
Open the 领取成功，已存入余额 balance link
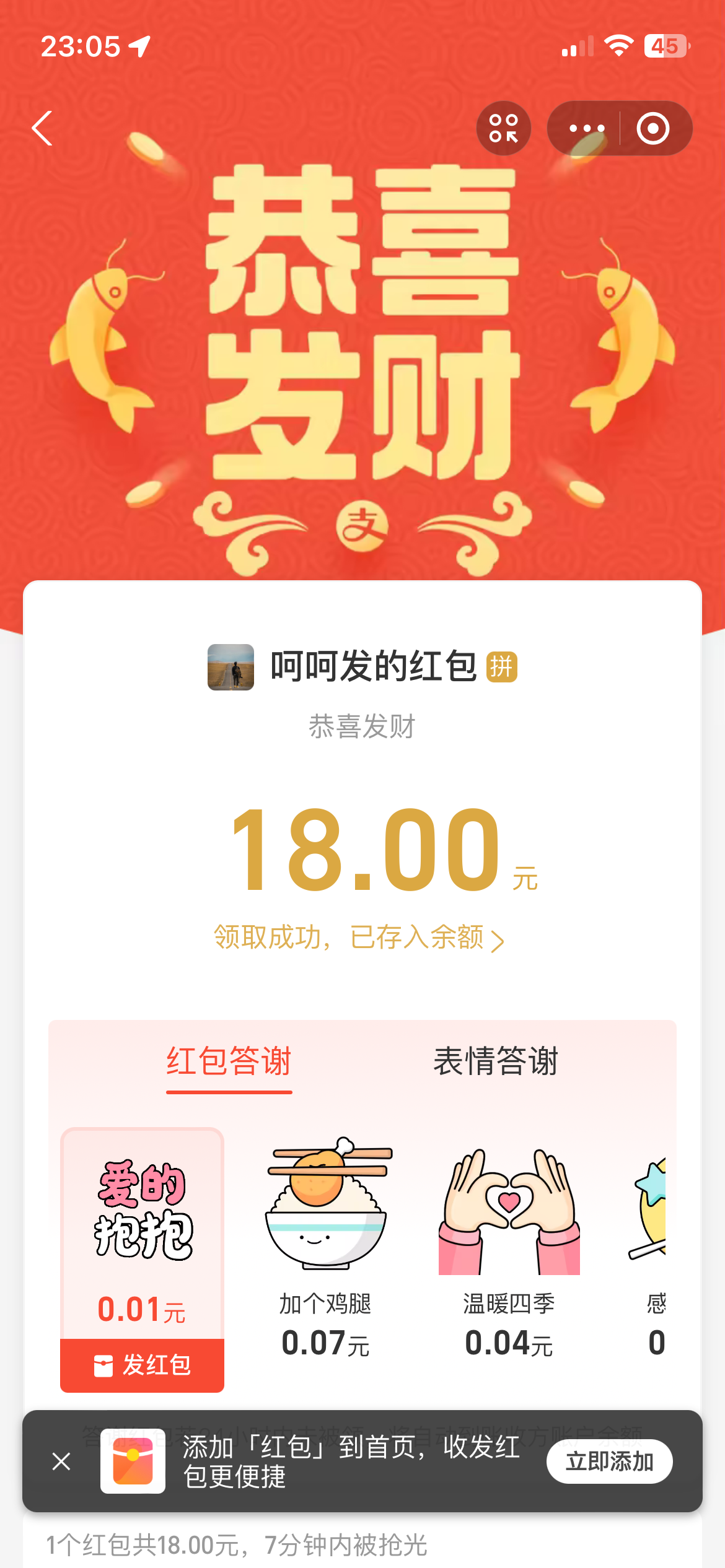(x=359, y=938)
